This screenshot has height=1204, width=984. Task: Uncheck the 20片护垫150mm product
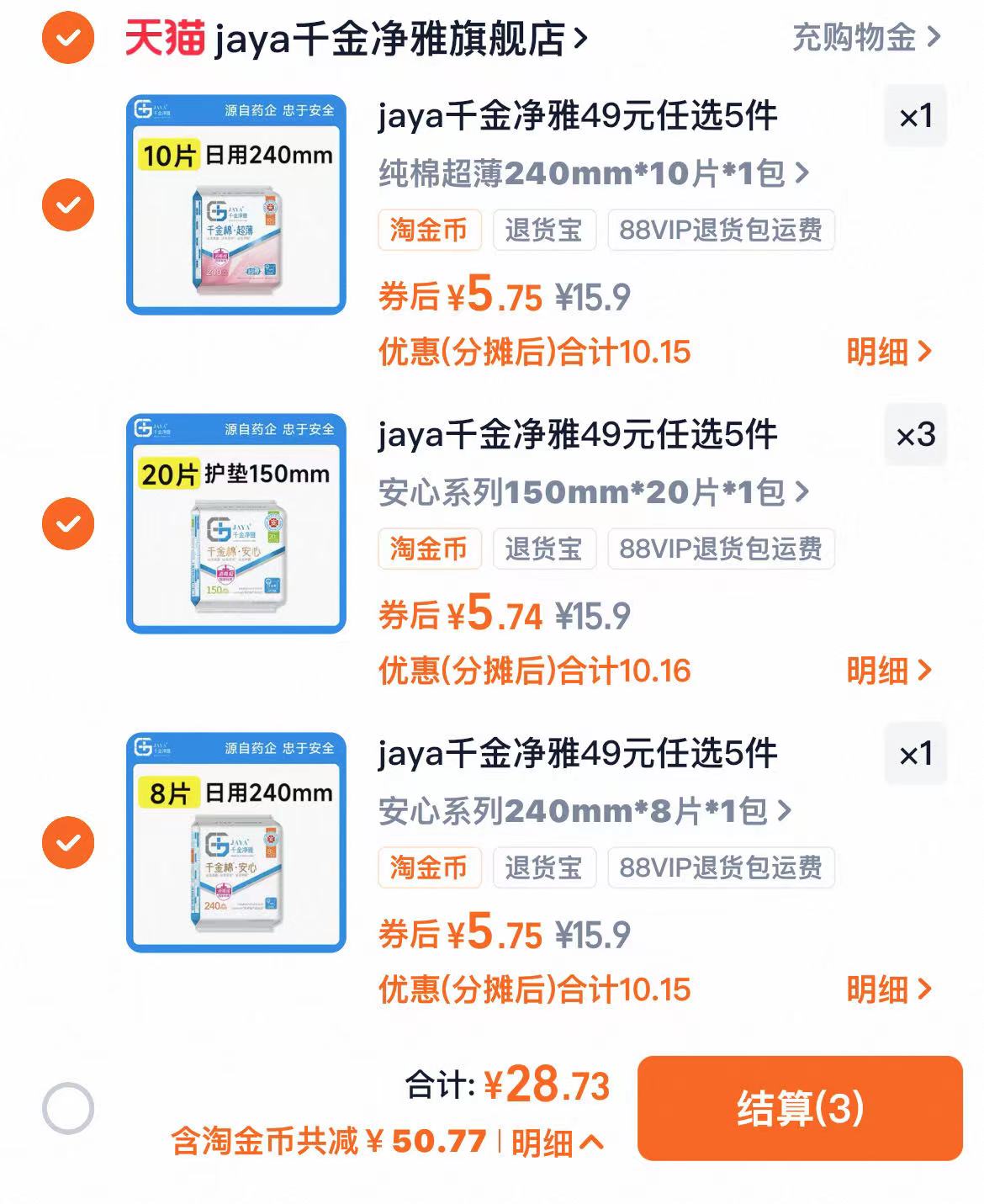click(x=67, y=523)
